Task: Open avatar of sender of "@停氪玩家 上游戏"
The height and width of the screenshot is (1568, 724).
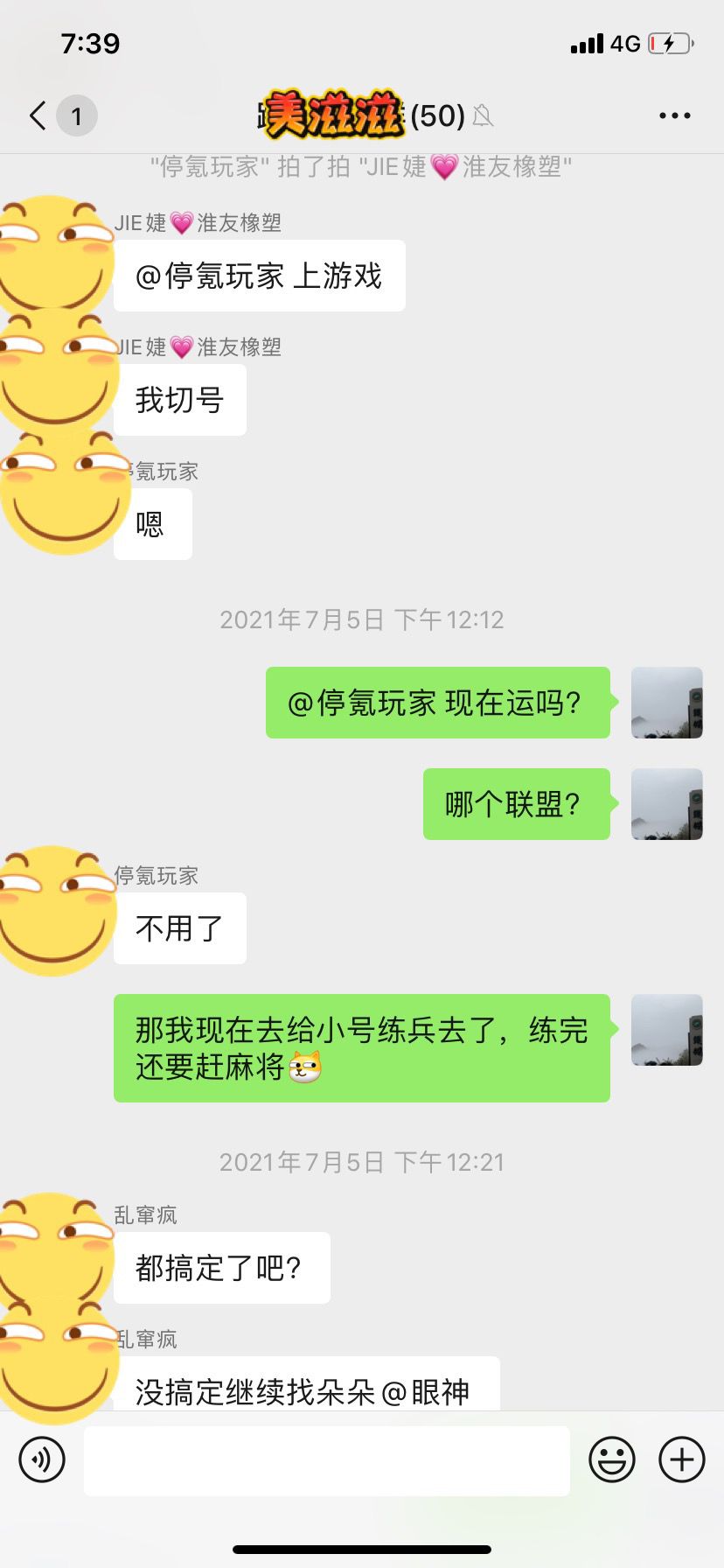Action: tap(54, 254)
